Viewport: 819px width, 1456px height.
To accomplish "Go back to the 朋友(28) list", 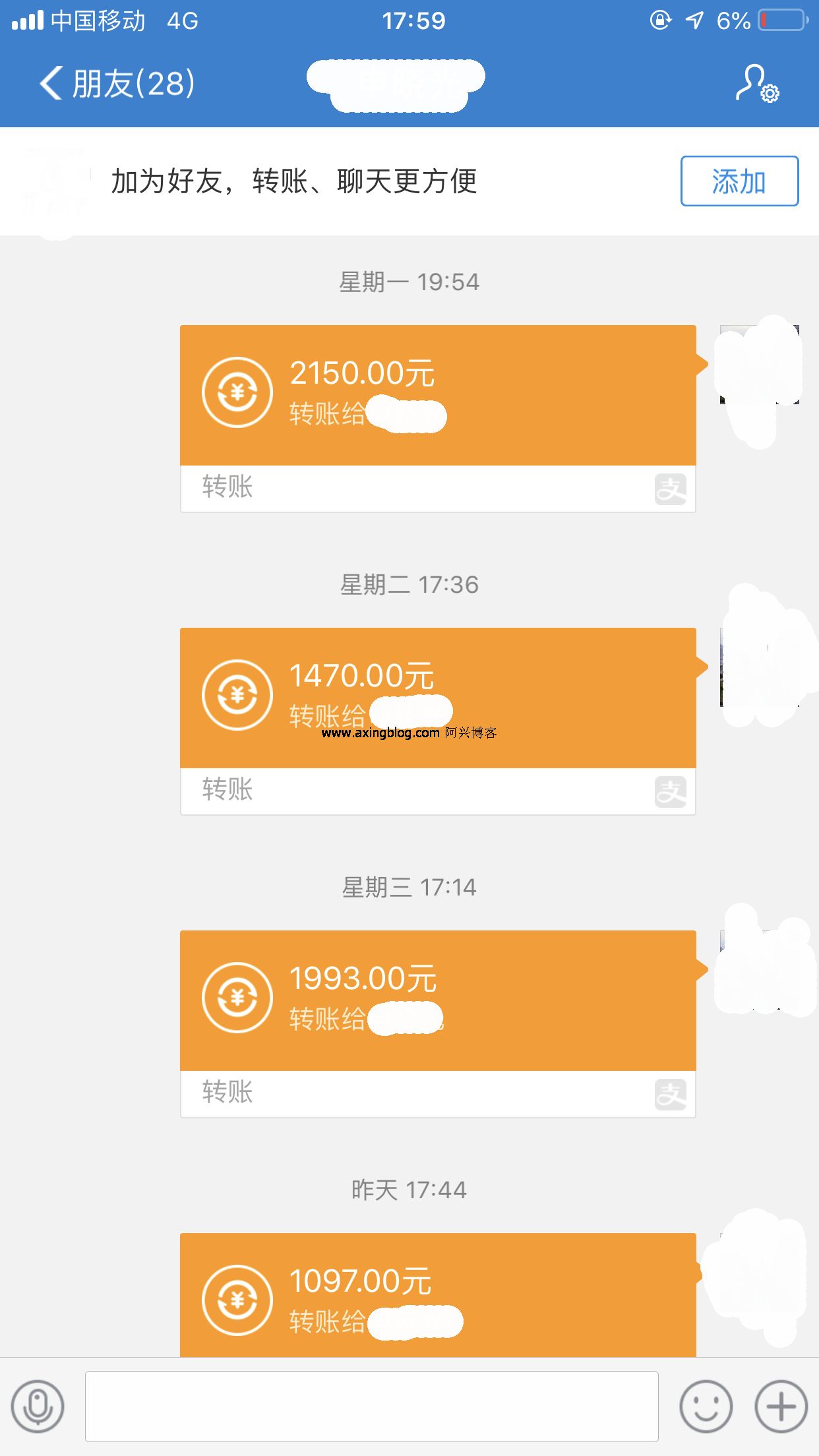I will point(117,84).
